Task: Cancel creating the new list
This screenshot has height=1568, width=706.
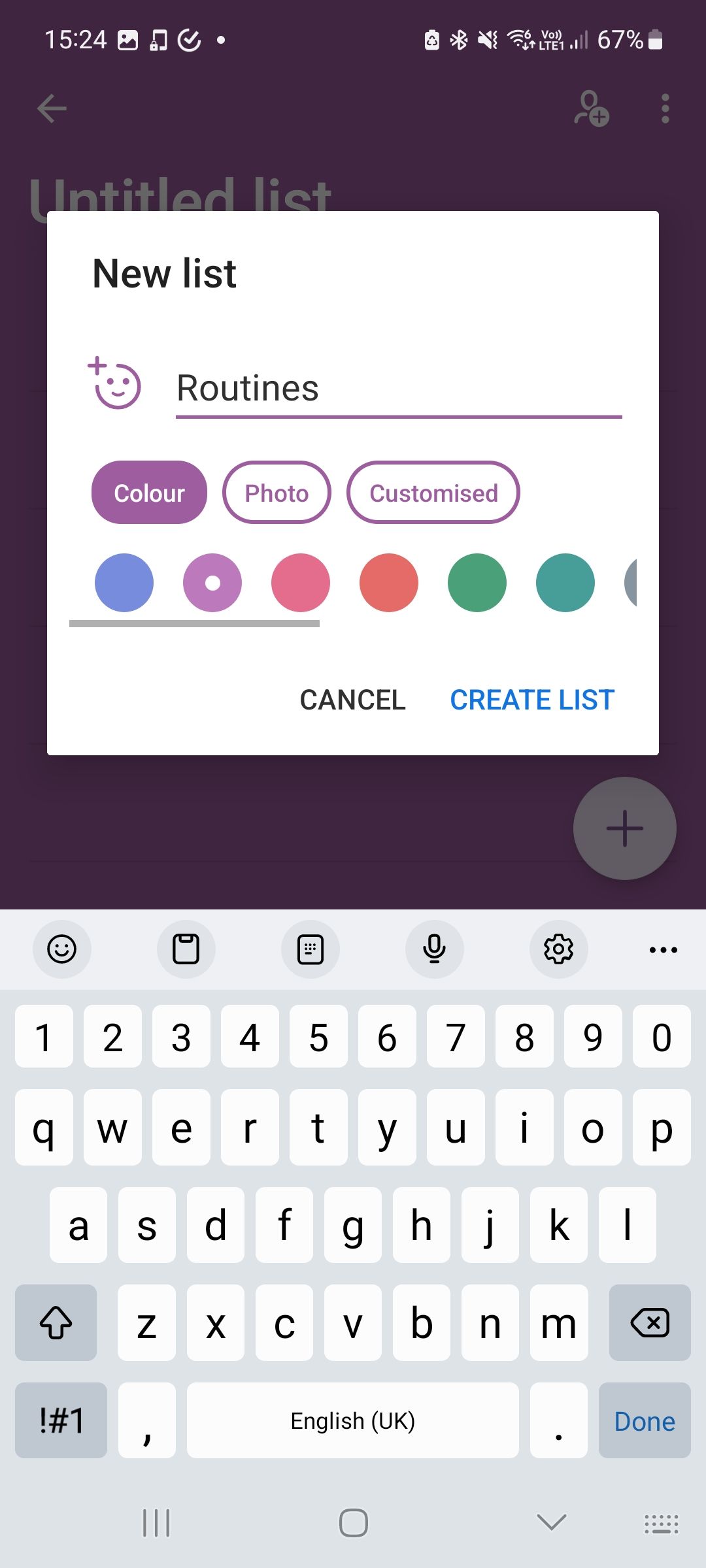Action: 352,700
